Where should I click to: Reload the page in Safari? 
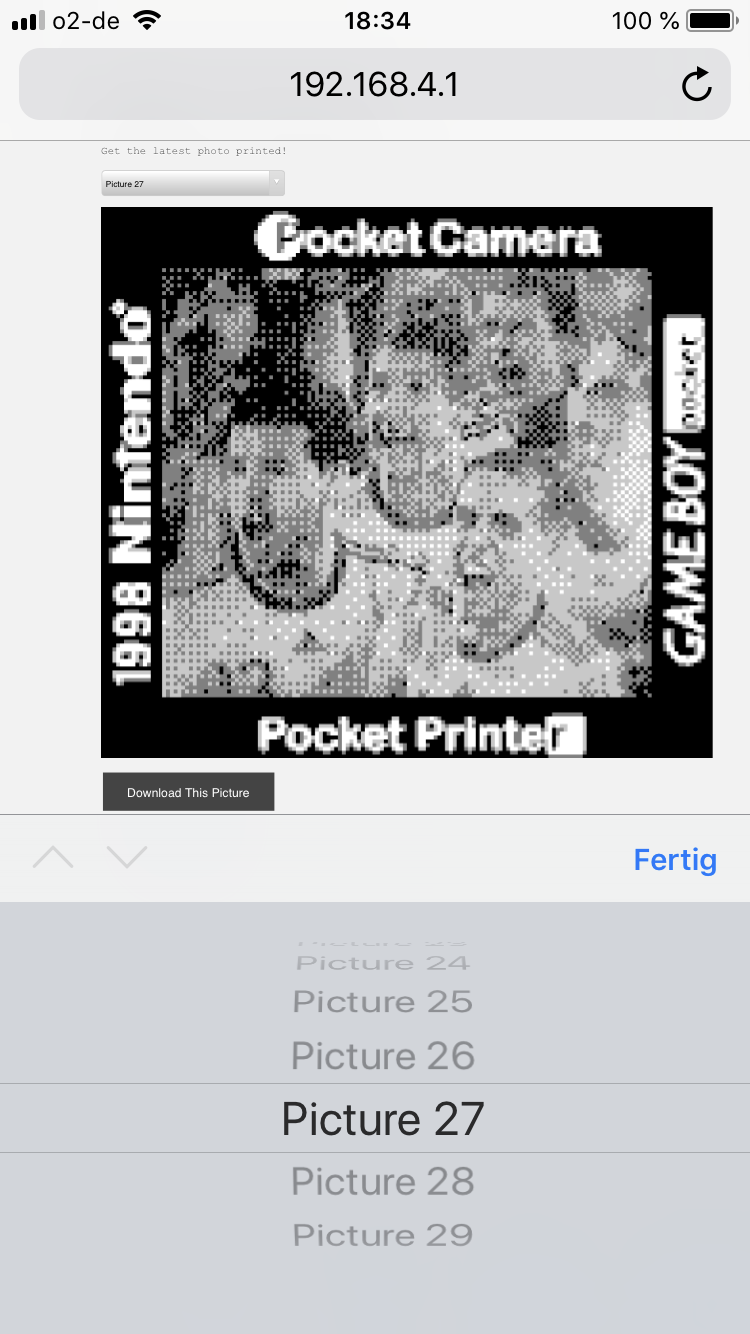pos(696,85)
